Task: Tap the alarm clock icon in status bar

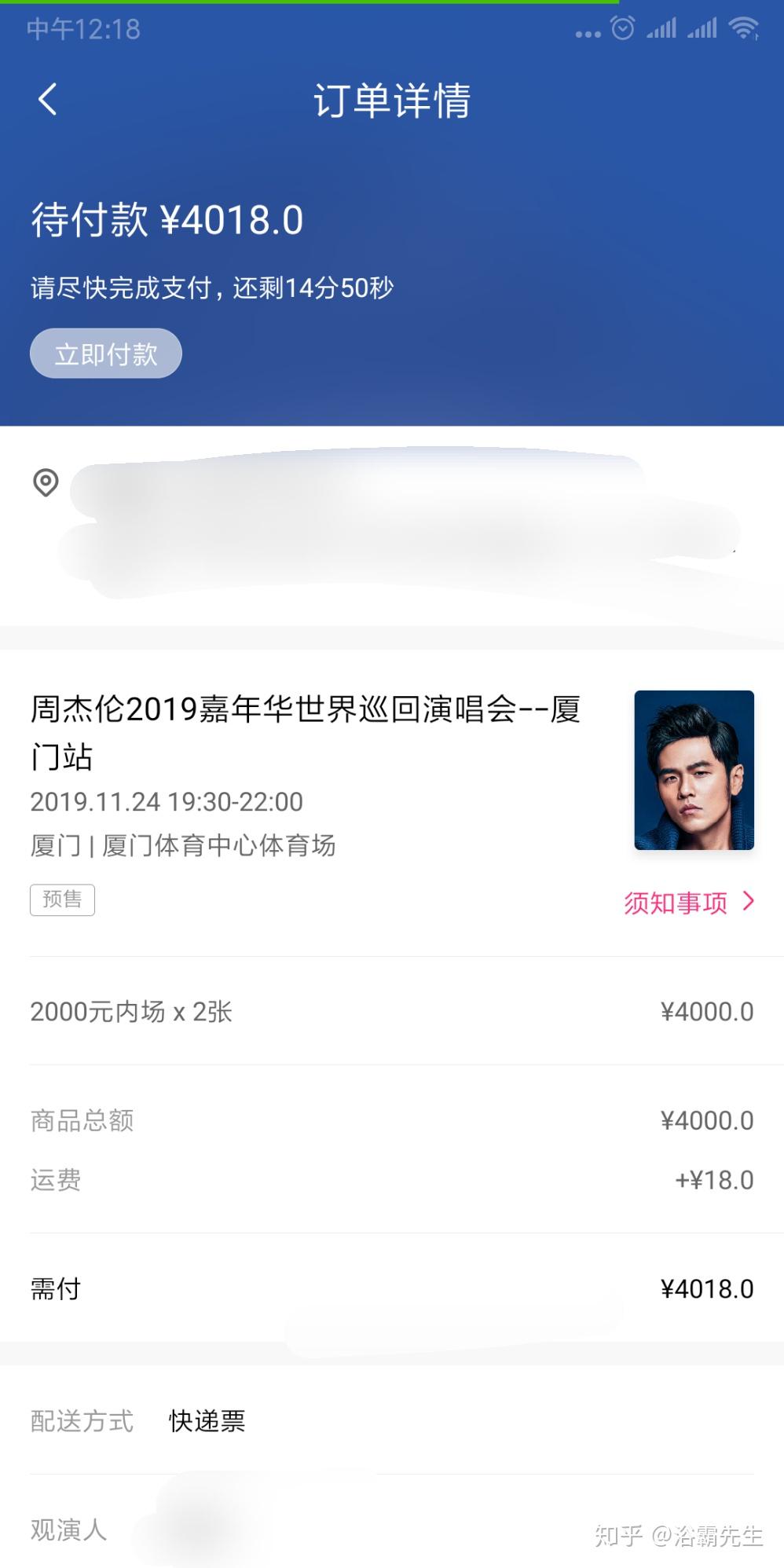Action: [621, 30]
